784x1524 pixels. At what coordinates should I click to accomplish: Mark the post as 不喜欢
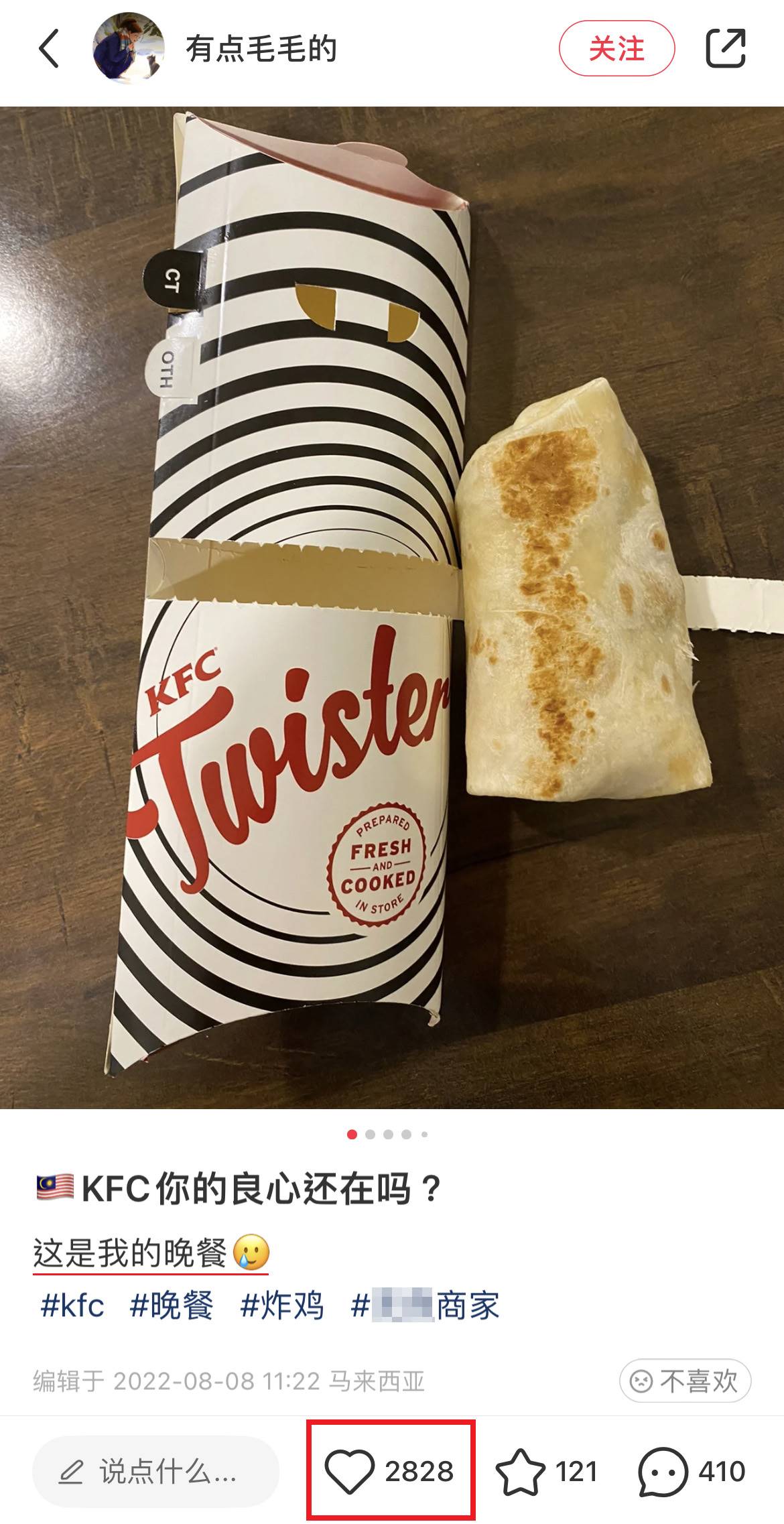pos(685,1381)
